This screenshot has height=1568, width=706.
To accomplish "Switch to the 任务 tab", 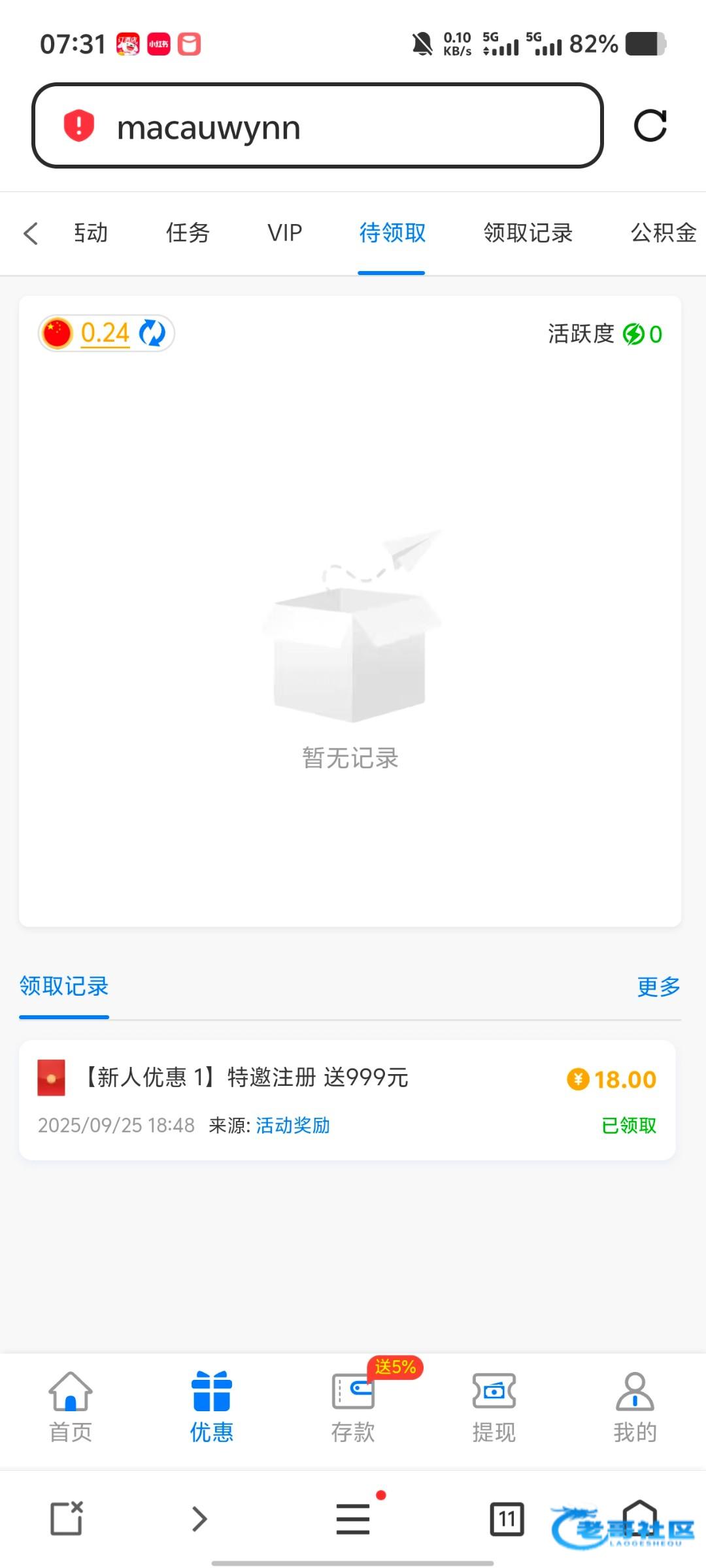I will (x=188, y=233).
